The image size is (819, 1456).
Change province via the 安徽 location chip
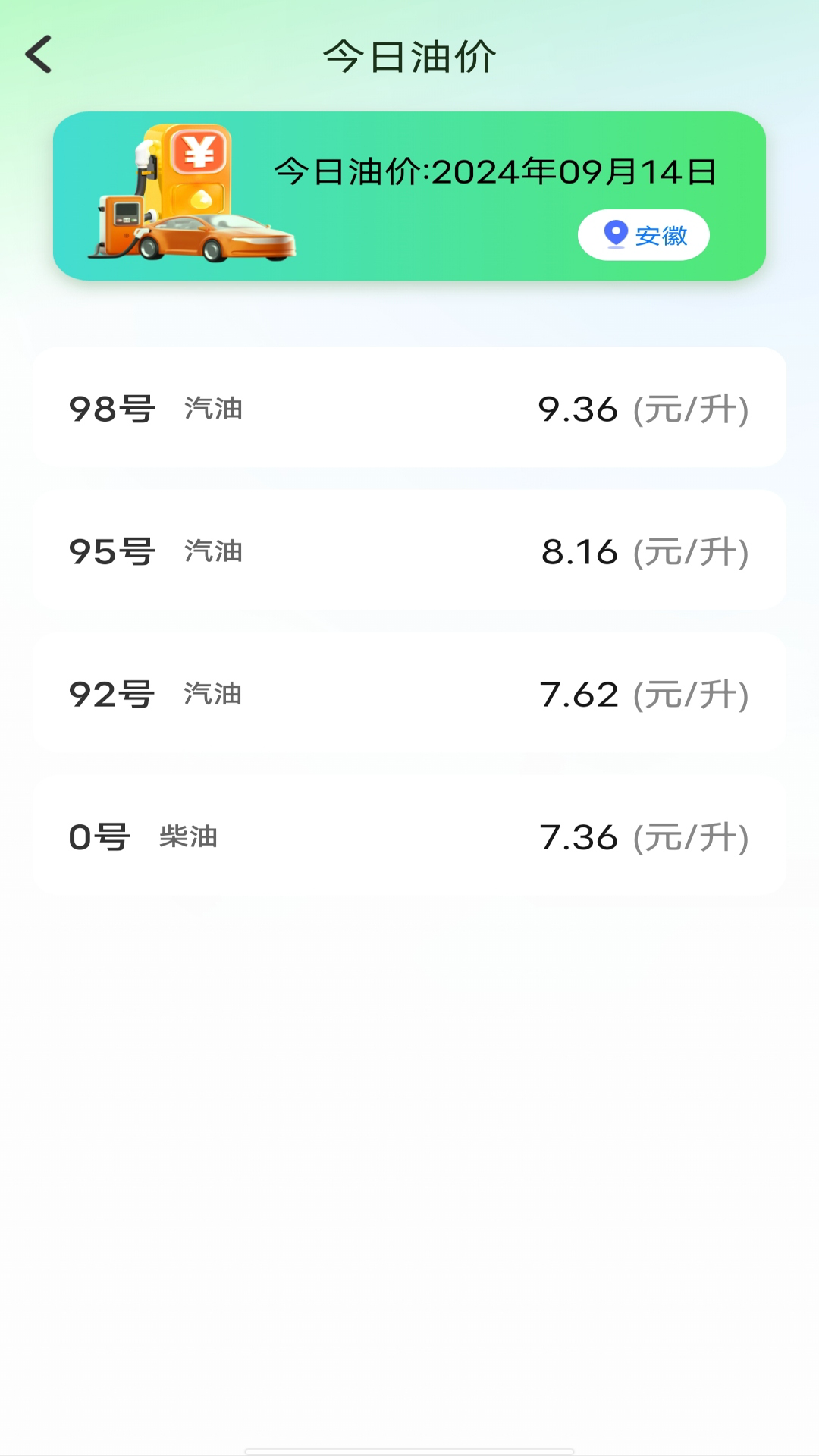644,235
